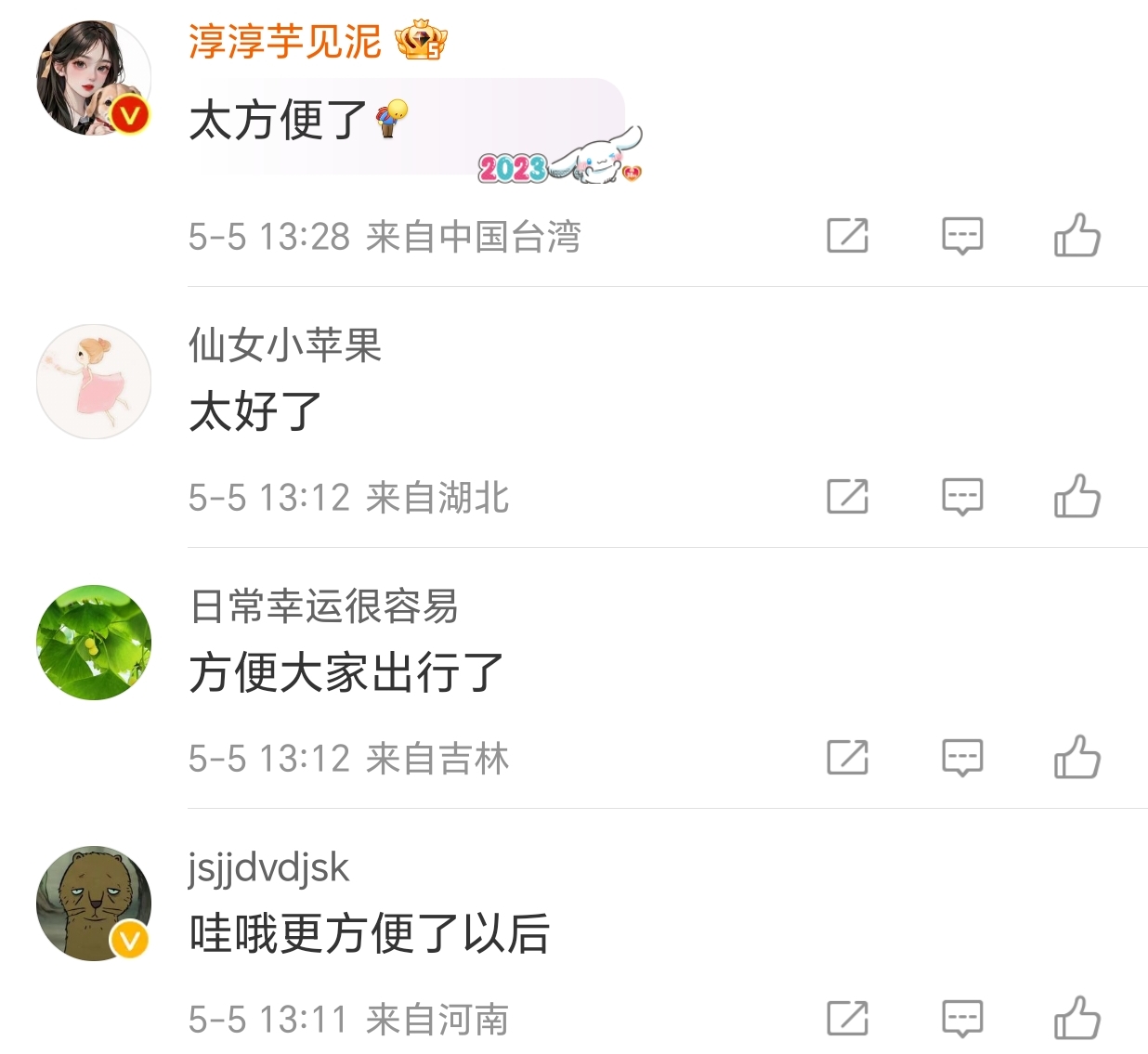The width and height of the screenshot is (1148, 1054).
Task: Open jsjjdvdjsk's profile avatar
Action: pos(94,904)
